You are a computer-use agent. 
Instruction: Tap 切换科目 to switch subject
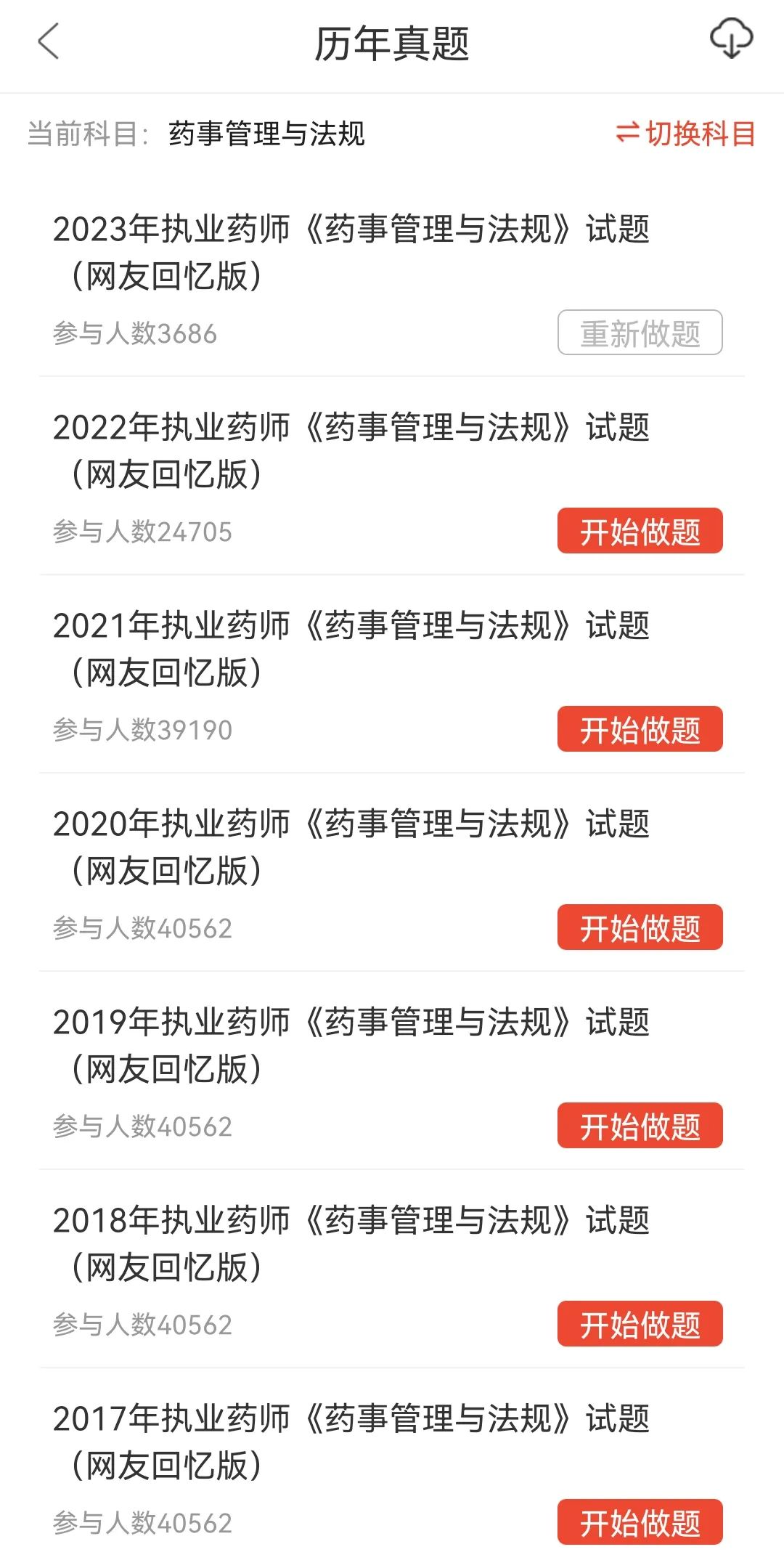(x=685, y=134)
